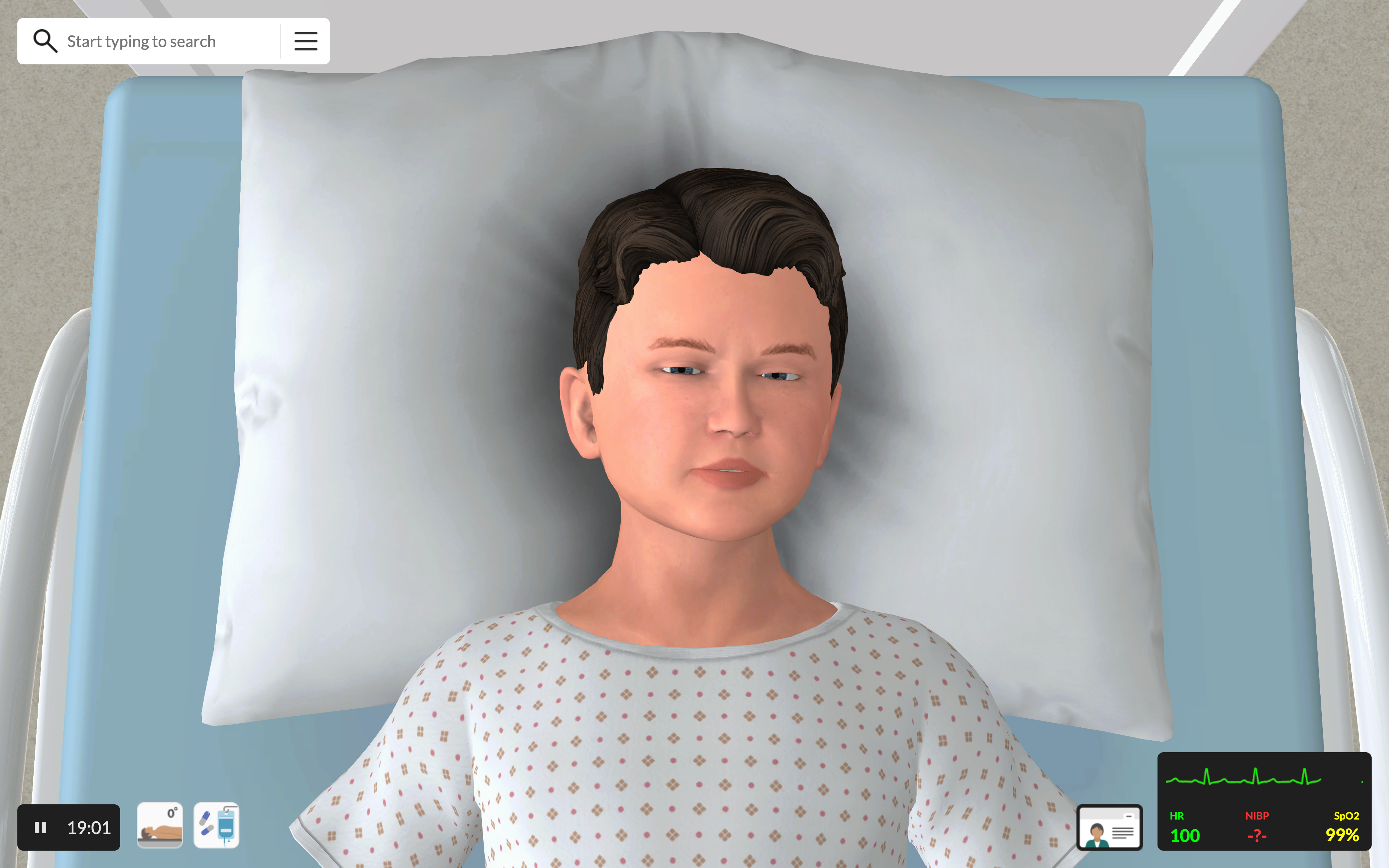This screenshot has height=868, width=1389.
Task: Open the medications and IV fluids panel
Action: pyautogui.click(x=216, y=825)
